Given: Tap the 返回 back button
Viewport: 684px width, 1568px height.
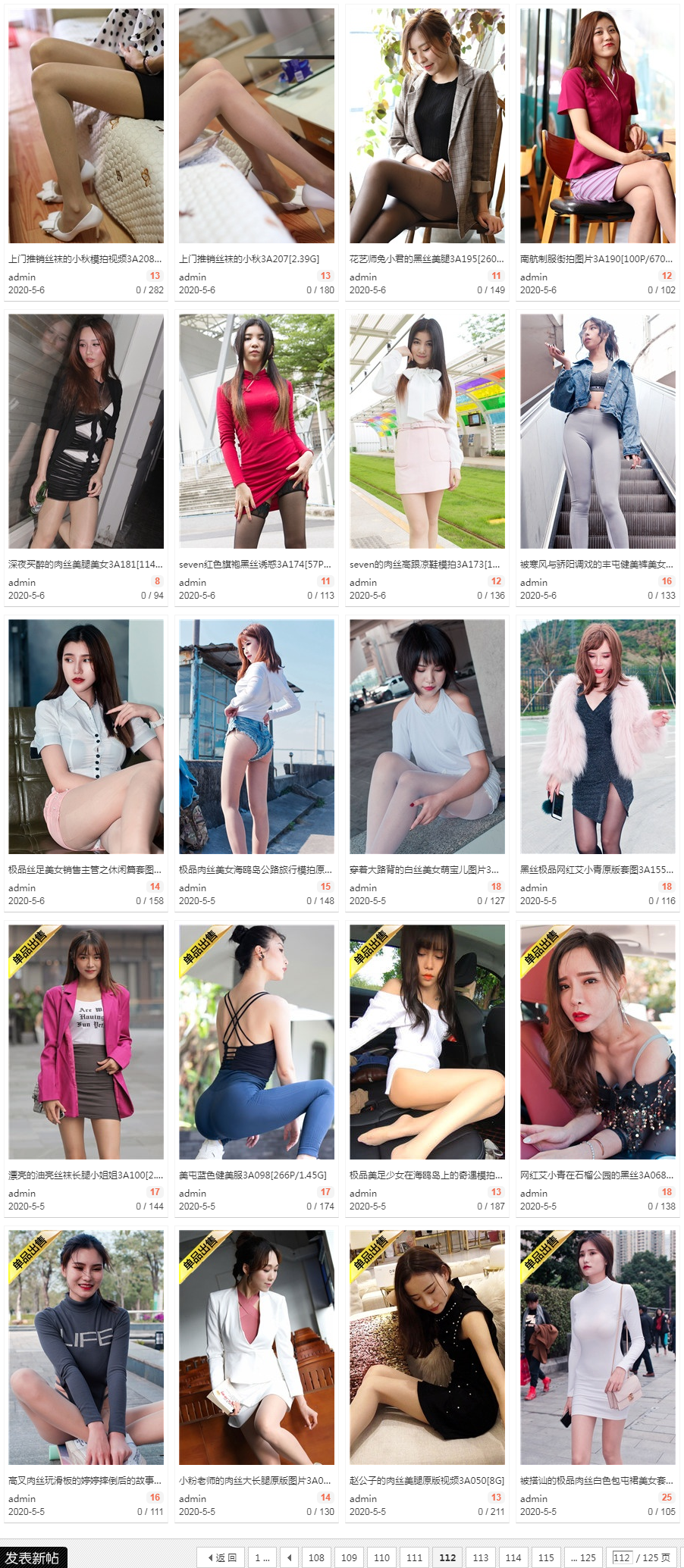Looking at the screenshot, I should 221,1557.
